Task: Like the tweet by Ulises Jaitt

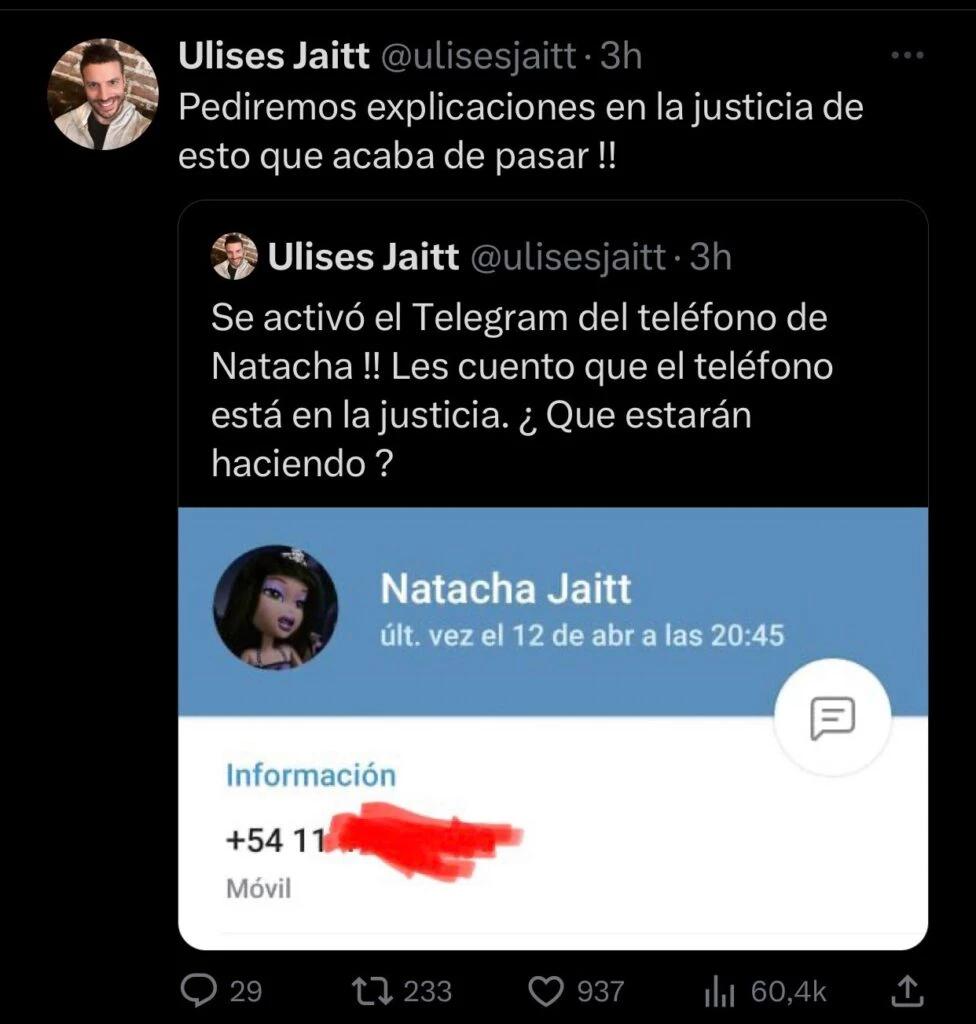Action: [x=545, y=990]
